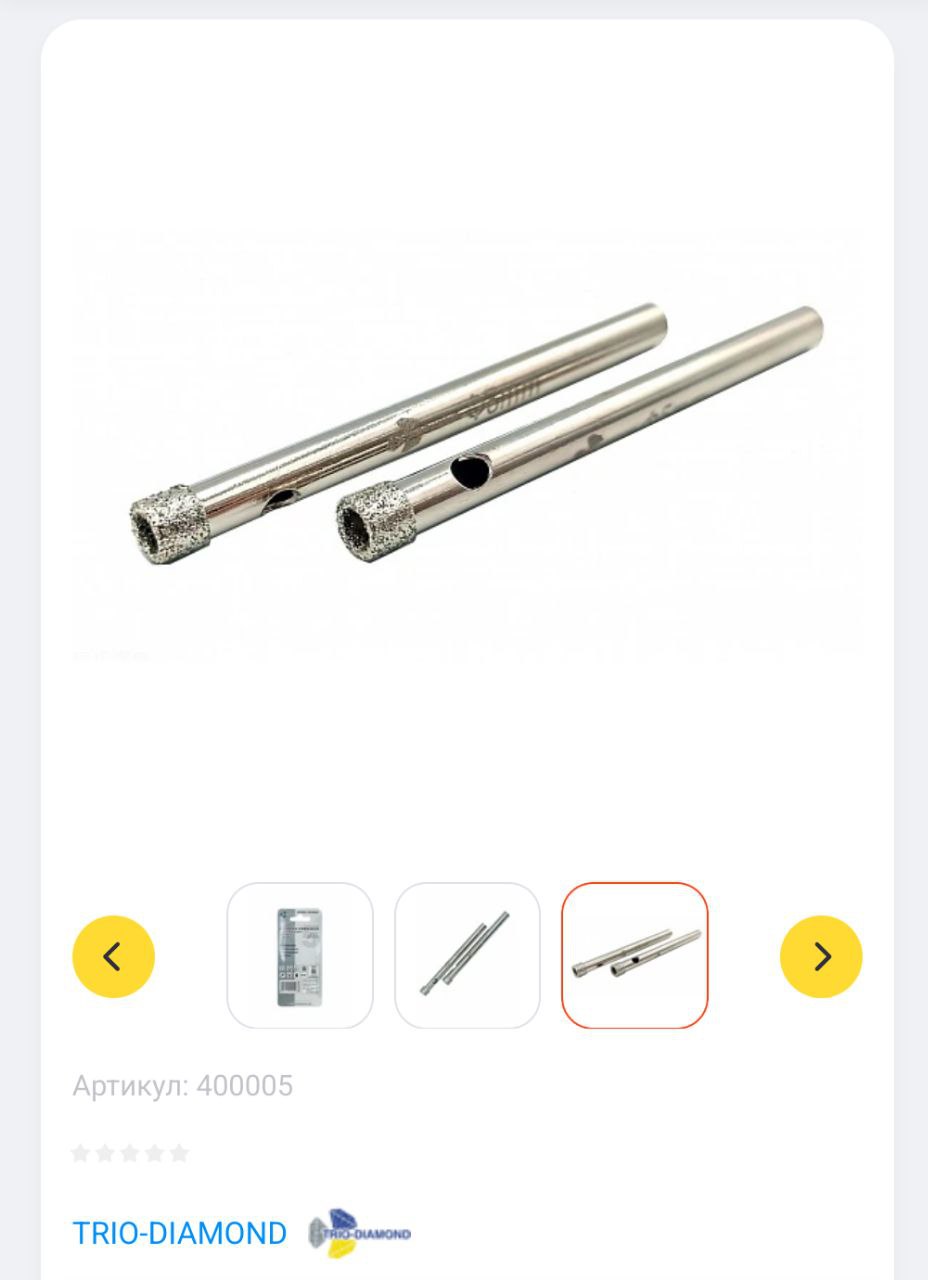Select the red-outlined drill bits thumbnail
The image size is (928, 1280).
[635, 956]
